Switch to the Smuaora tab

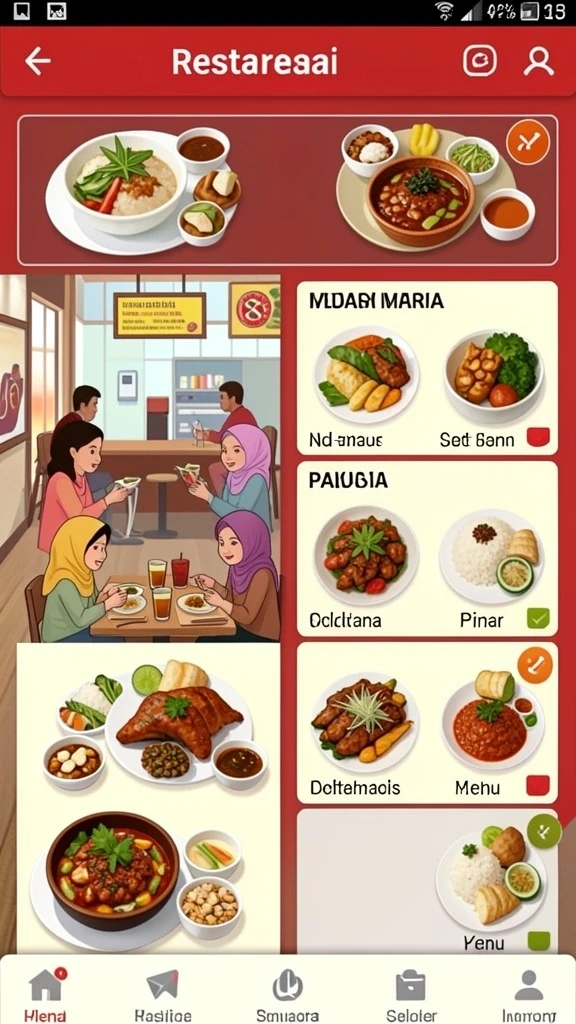(x=288, y=995)
